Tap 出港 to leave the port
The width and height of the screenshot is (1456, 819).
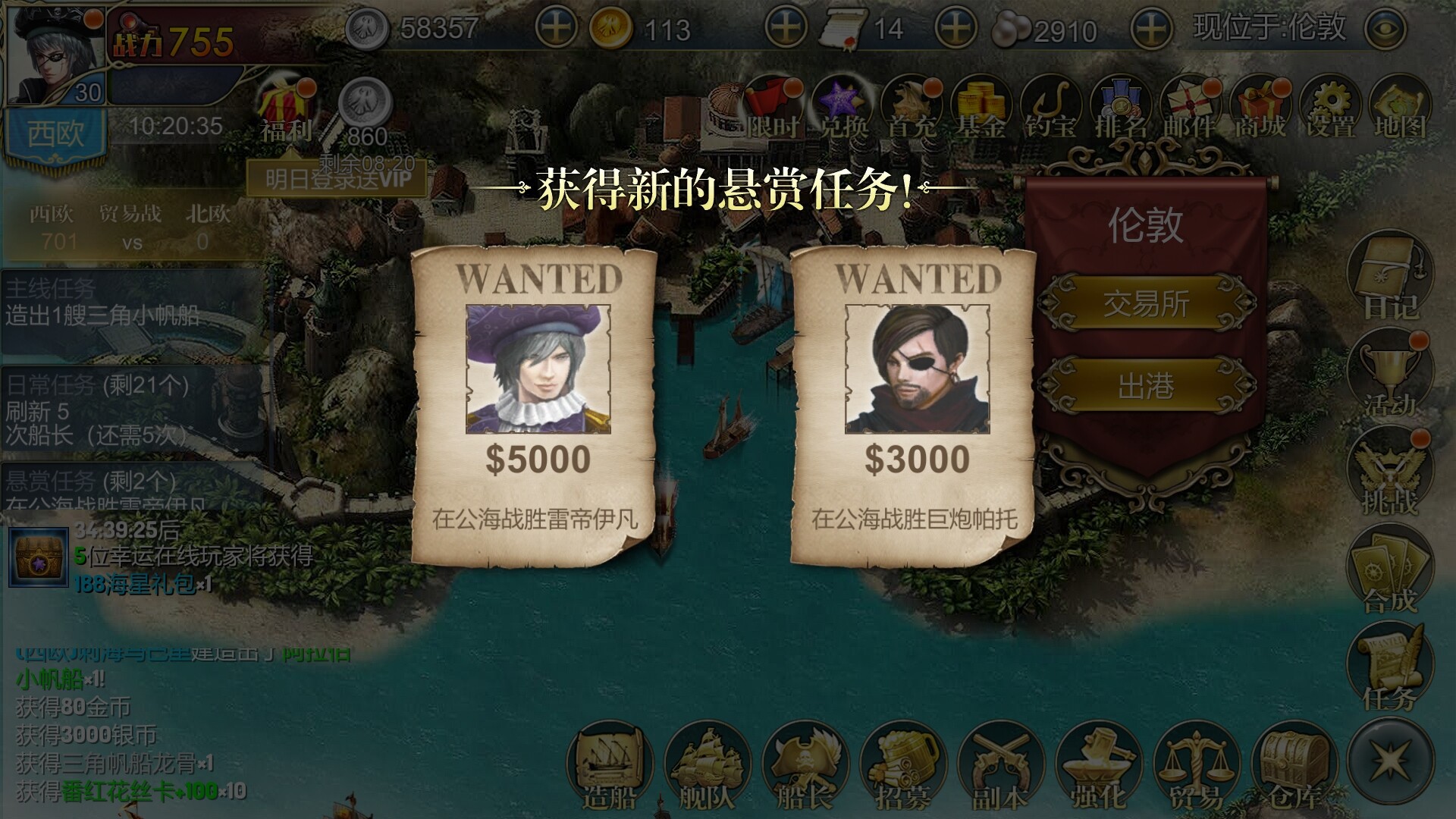click(1145, 386)
